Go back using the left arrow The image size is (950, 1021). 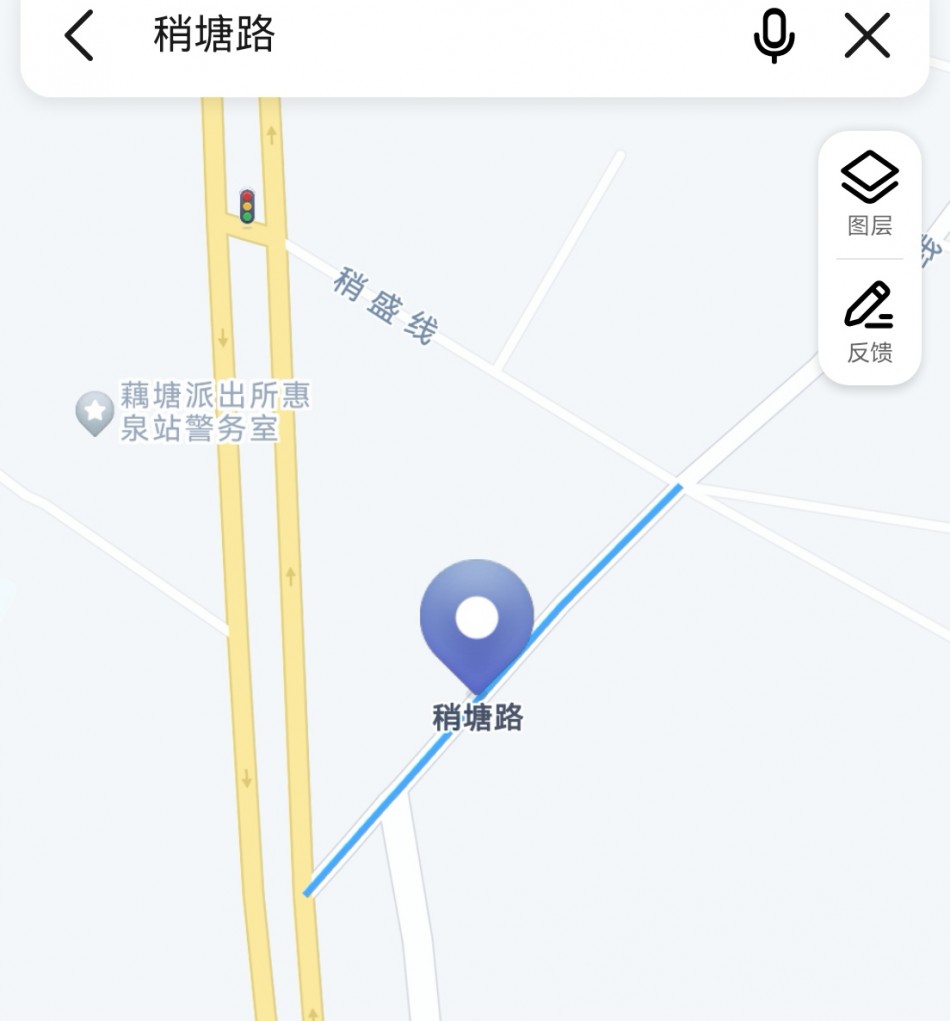pos(79,37)
